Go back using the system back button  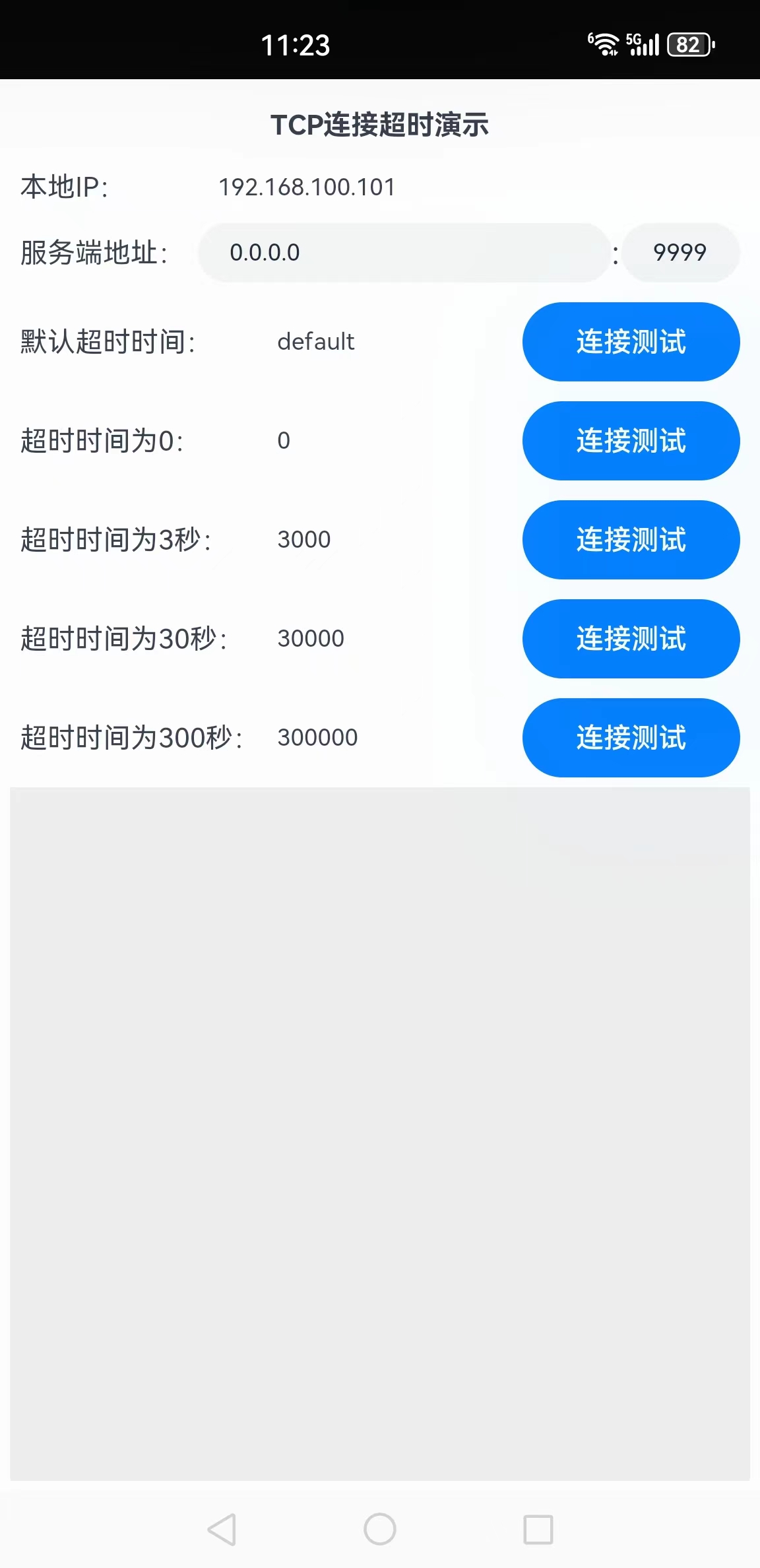pos(222,1529)
